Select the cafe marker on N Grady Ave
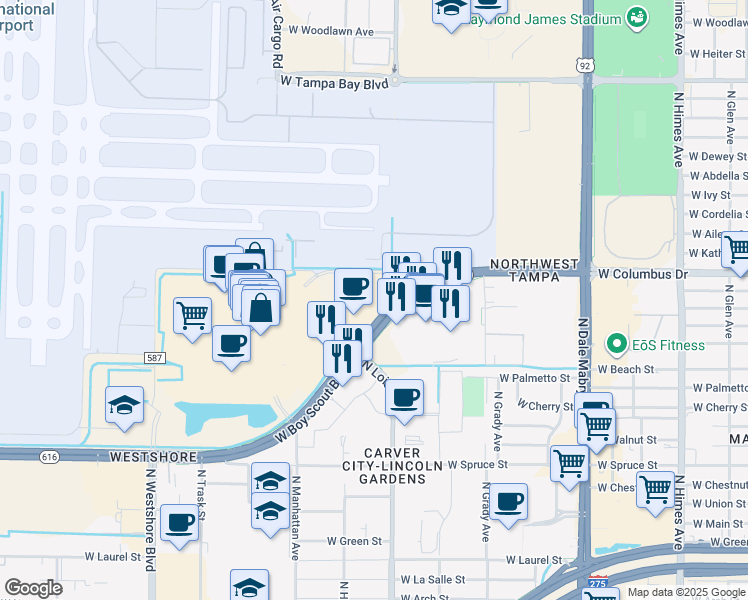Image resolution: width=748 pixels, height=600 pixels. [x=509, y=506]
